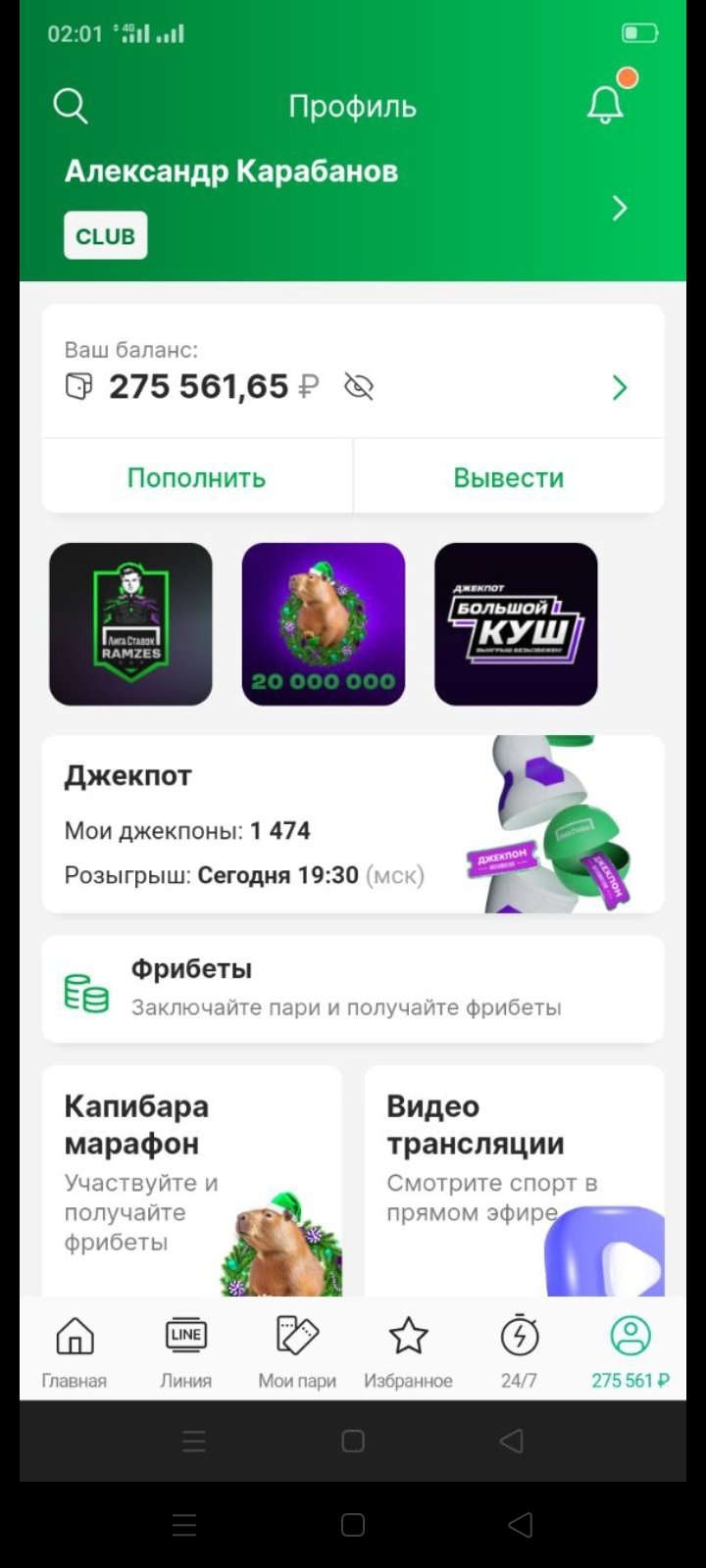This screenshot has width=706, height=1568.
Task: Open the Фрибеты row
Action: (353, 989)
